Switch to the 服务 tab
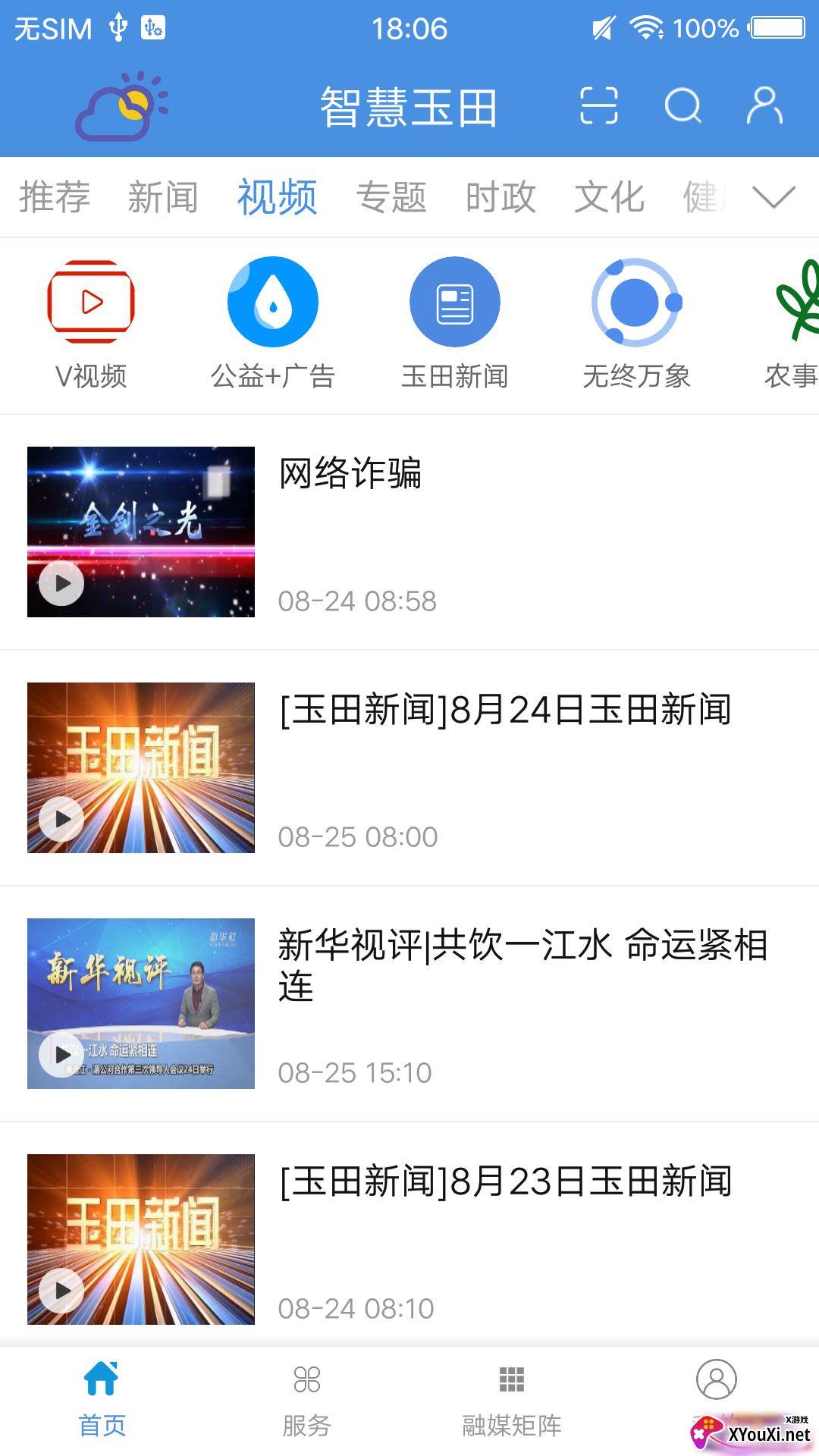The image size is (819, 1456). click(x=307, y=1400)
